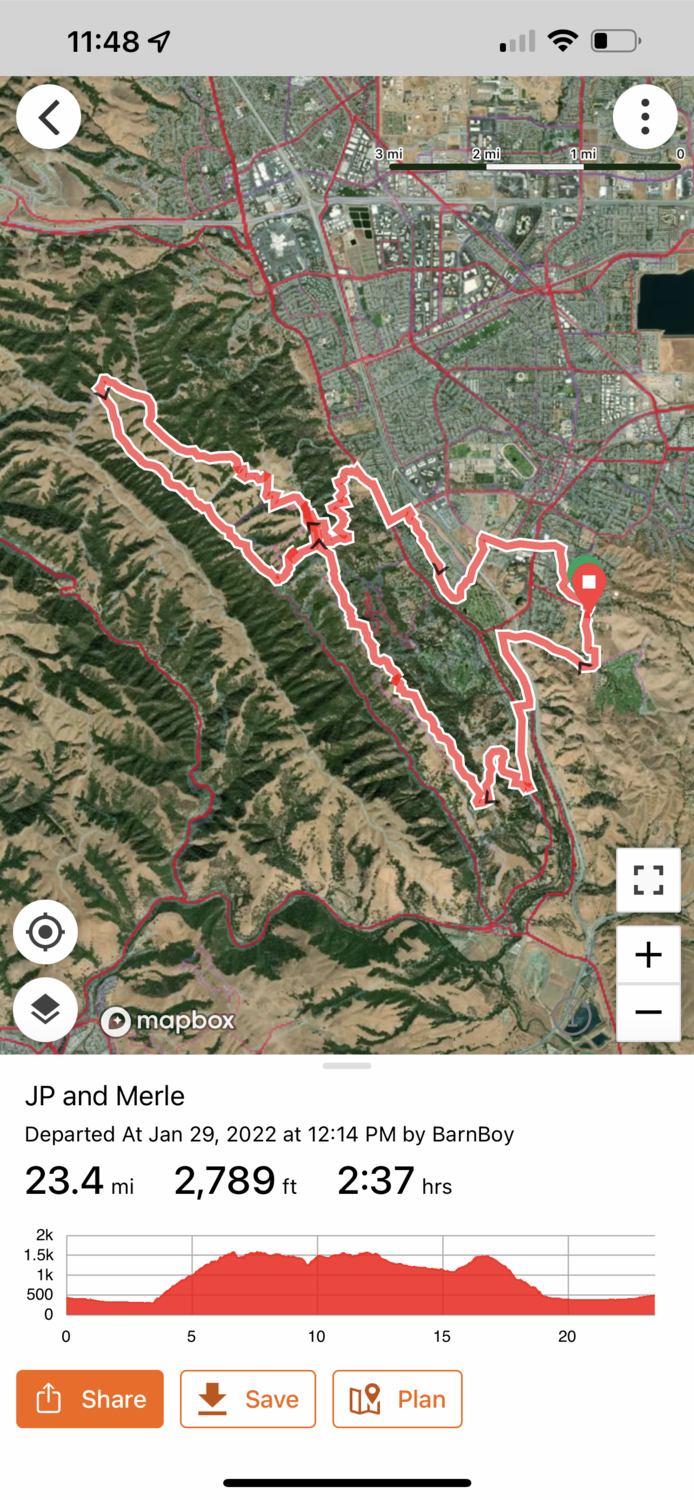Share the JP and Merle ride

click(90, 1399)
